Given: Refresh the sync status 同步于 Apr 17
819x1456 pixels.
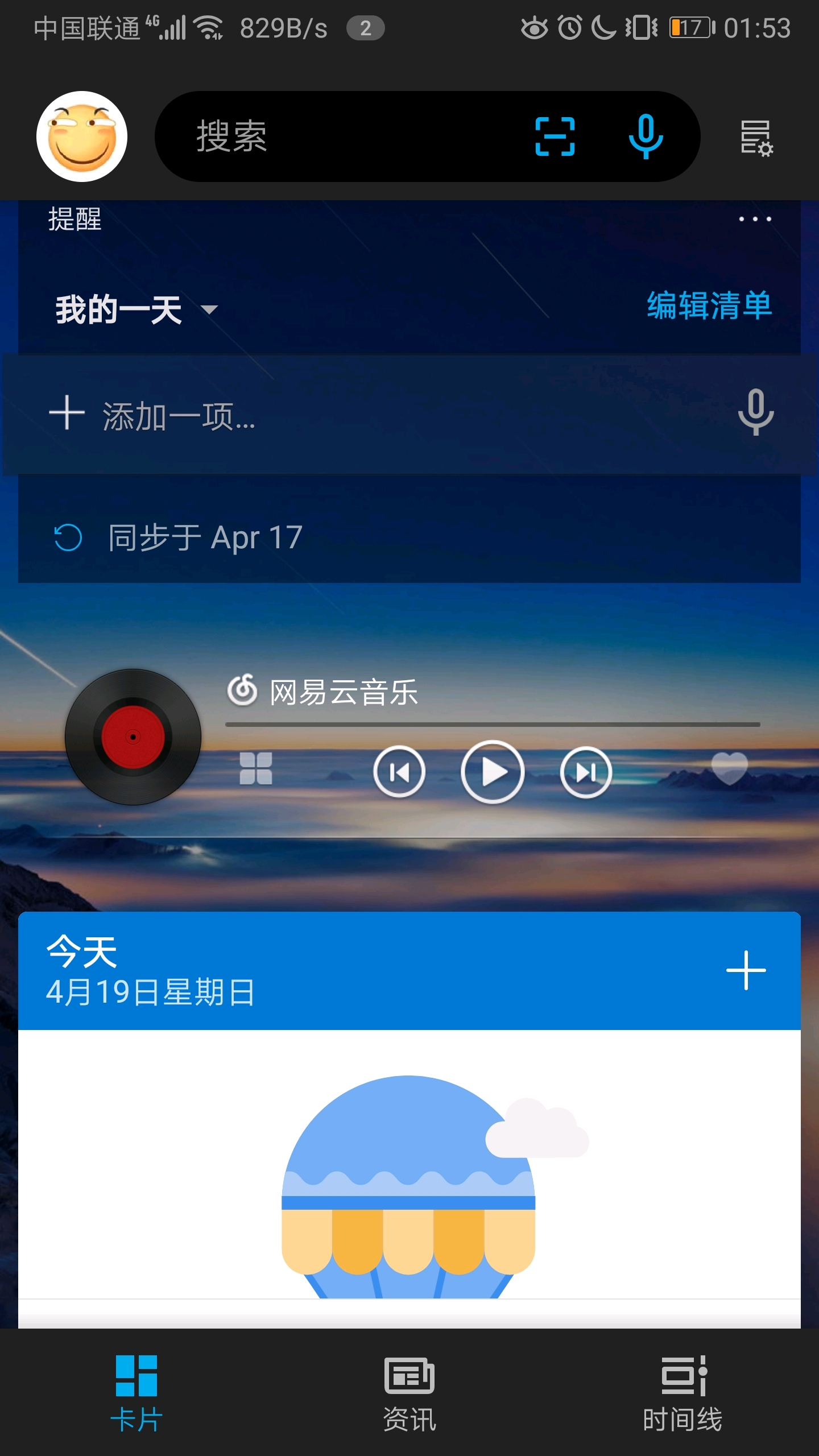Looking at the screenshot, I should click(68, 537).
